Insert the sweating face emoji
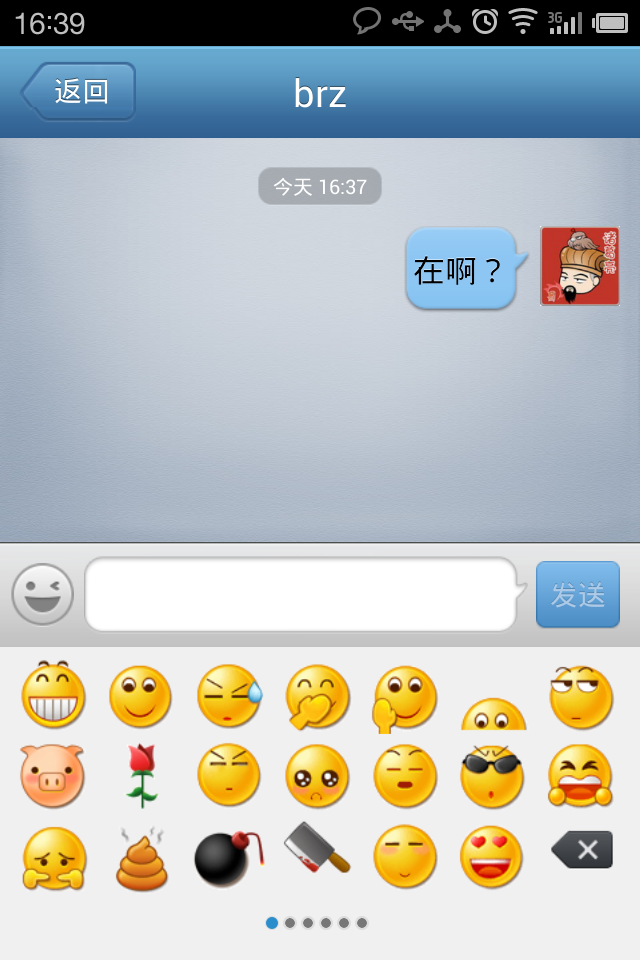Screen dimensions: 640x960 pos(229,695)
